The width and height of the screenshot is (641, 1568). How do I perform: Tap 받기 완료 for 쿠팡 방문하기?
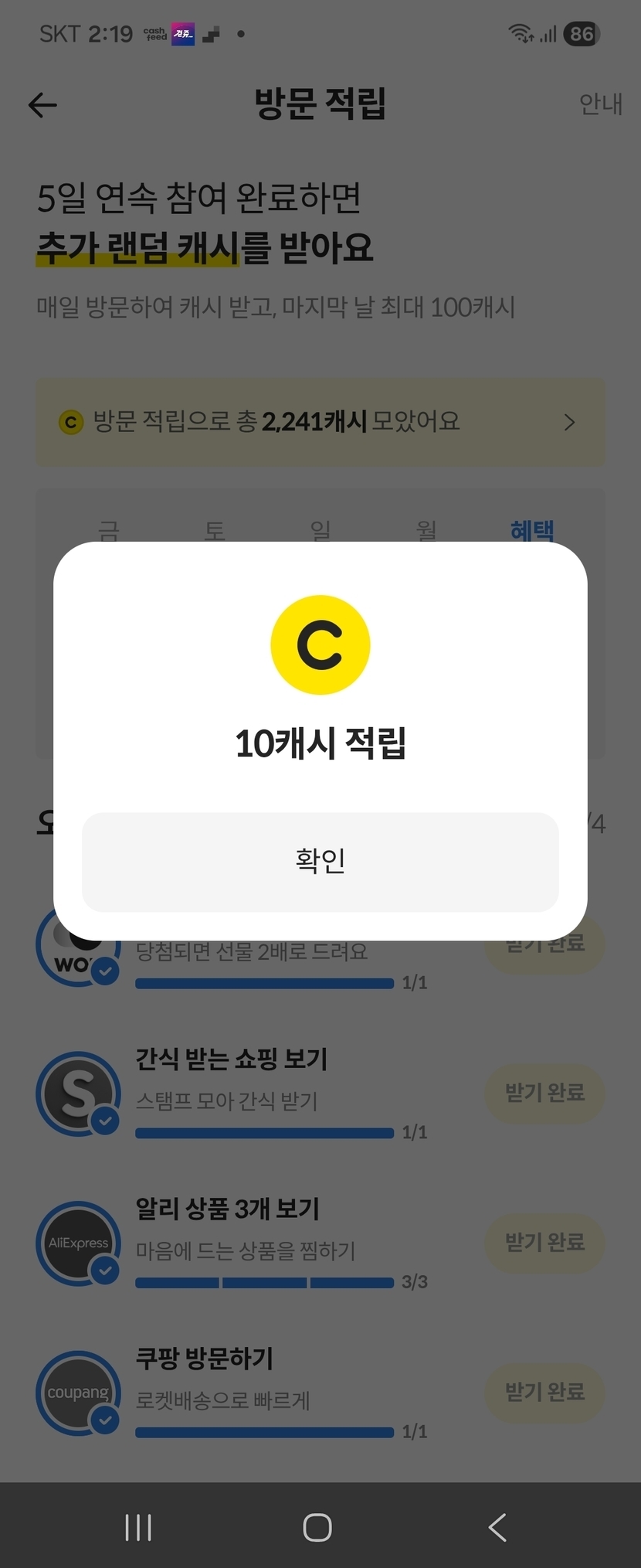[544, 1393]
